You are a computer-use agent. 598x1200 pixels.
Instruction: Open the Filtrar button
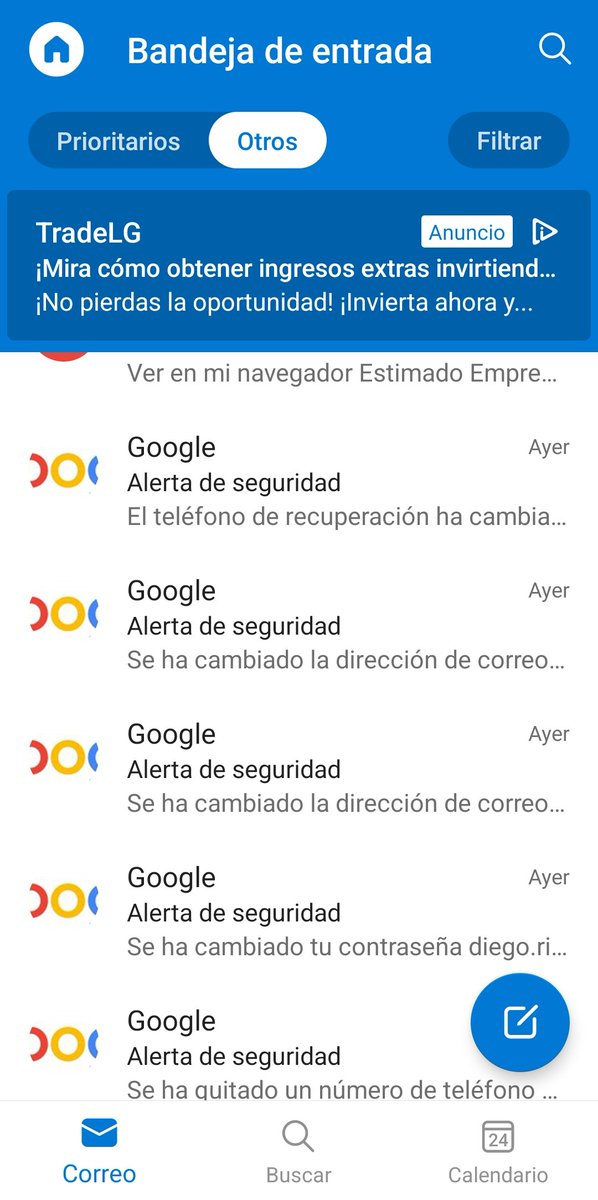point(508,141)
